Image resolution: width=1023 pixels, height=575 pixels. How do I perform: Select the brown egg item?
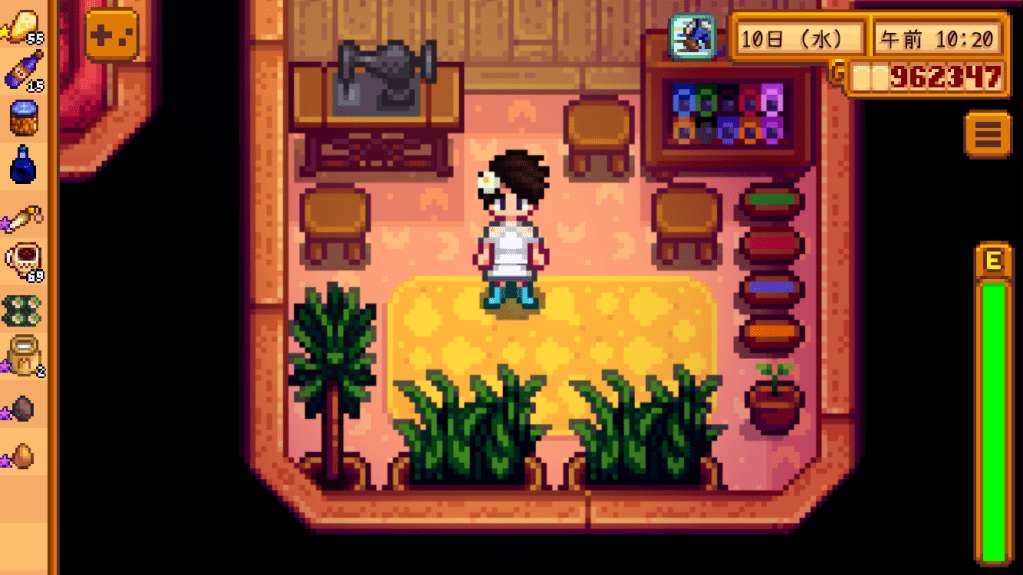[x=22, y=456]
